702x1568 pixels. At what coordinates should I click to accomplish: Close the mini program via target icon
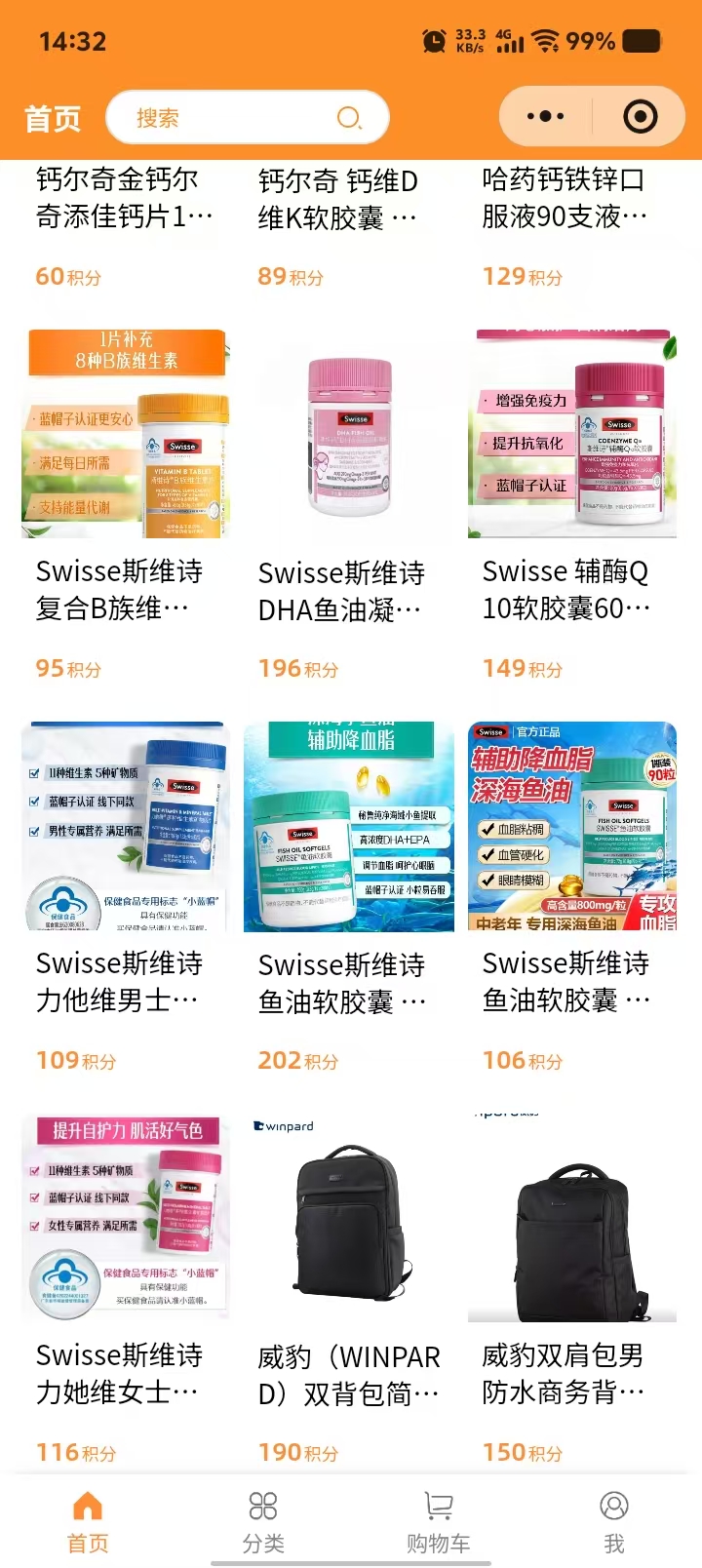[x=640, y=117]
